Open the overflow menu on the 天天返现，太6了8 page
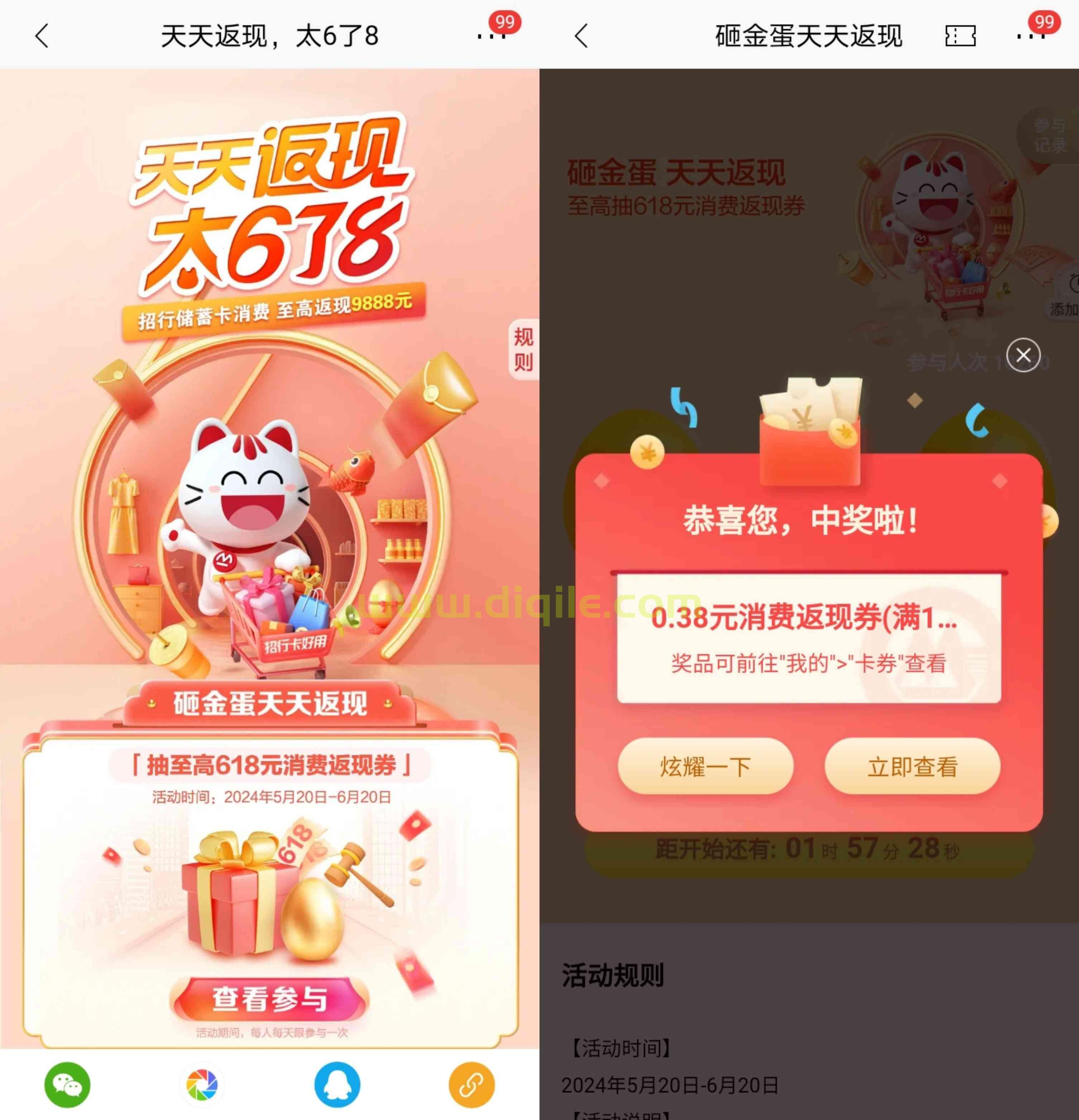 click(491, 36)
